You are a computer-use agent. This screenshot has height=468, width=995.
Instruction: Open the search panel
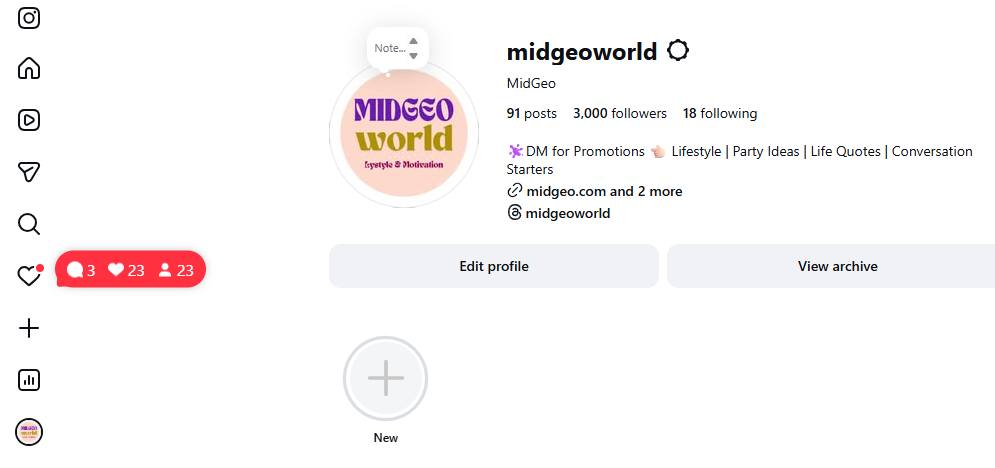[29, 223]
